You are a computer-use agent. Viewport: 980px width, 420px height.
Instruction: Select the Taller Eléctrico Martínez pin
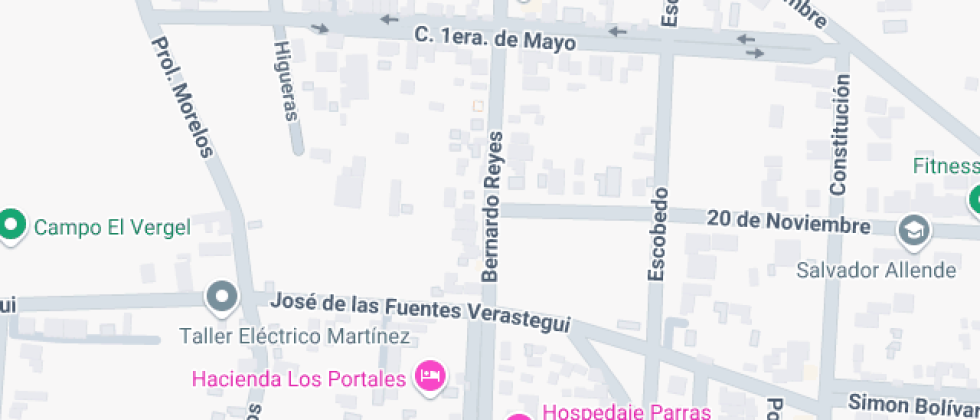click(x=221, y=297)
